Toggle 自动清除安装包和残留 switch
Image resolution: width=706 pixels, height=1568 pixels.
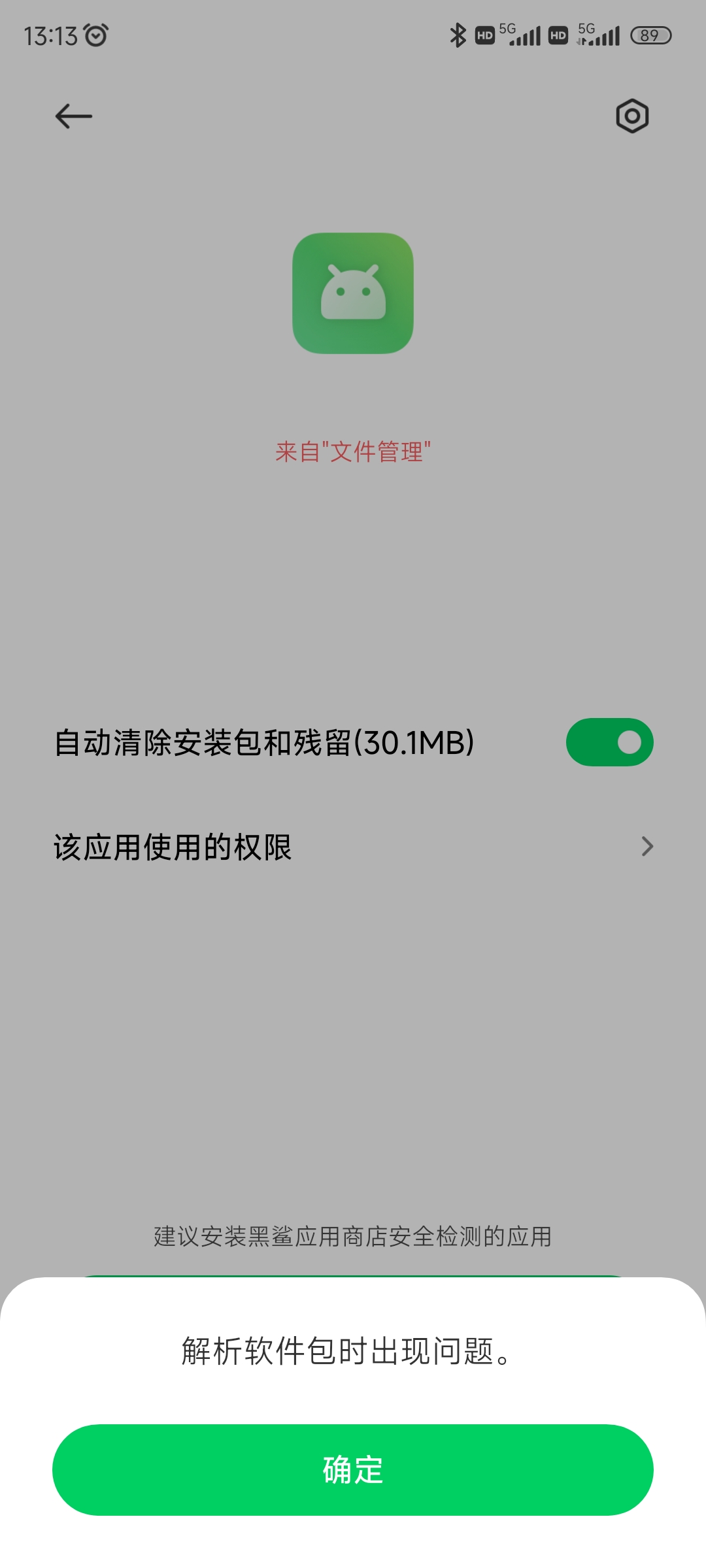[x=610, y=742]
